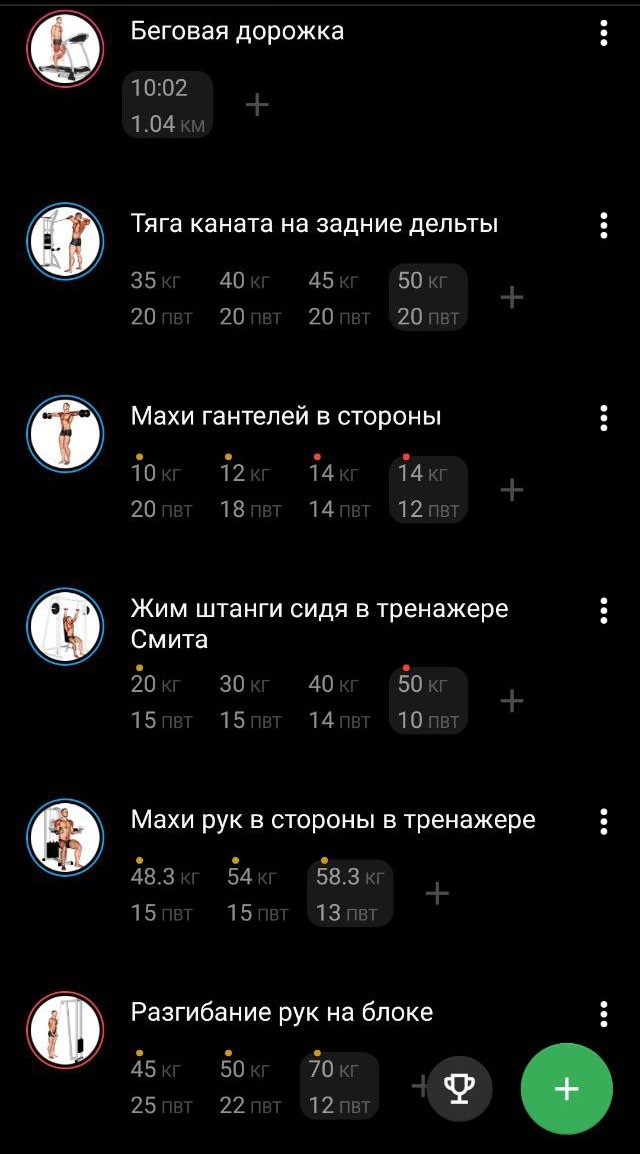Add a set to Беговая дорожка
The image size is (640, 1154).
[257, 105]
